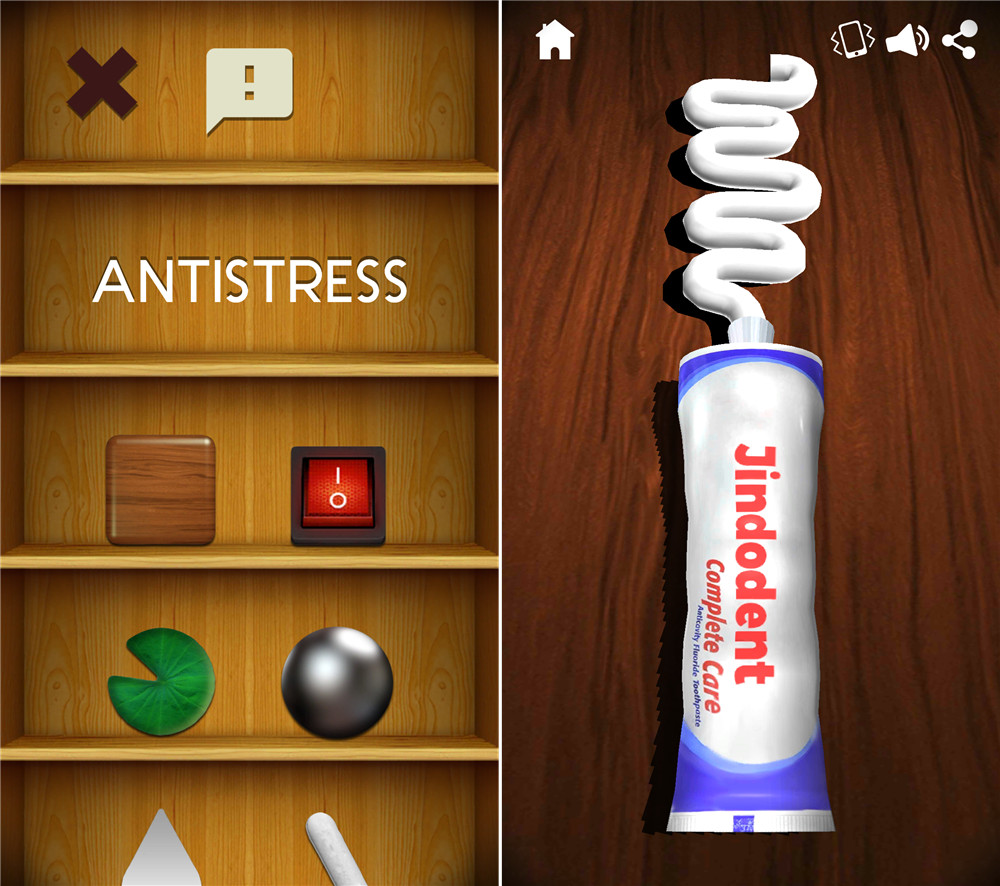This screenshot has width=1000, height=886.
Task: Open the red power switch toy
Action: tap(338, 495)
